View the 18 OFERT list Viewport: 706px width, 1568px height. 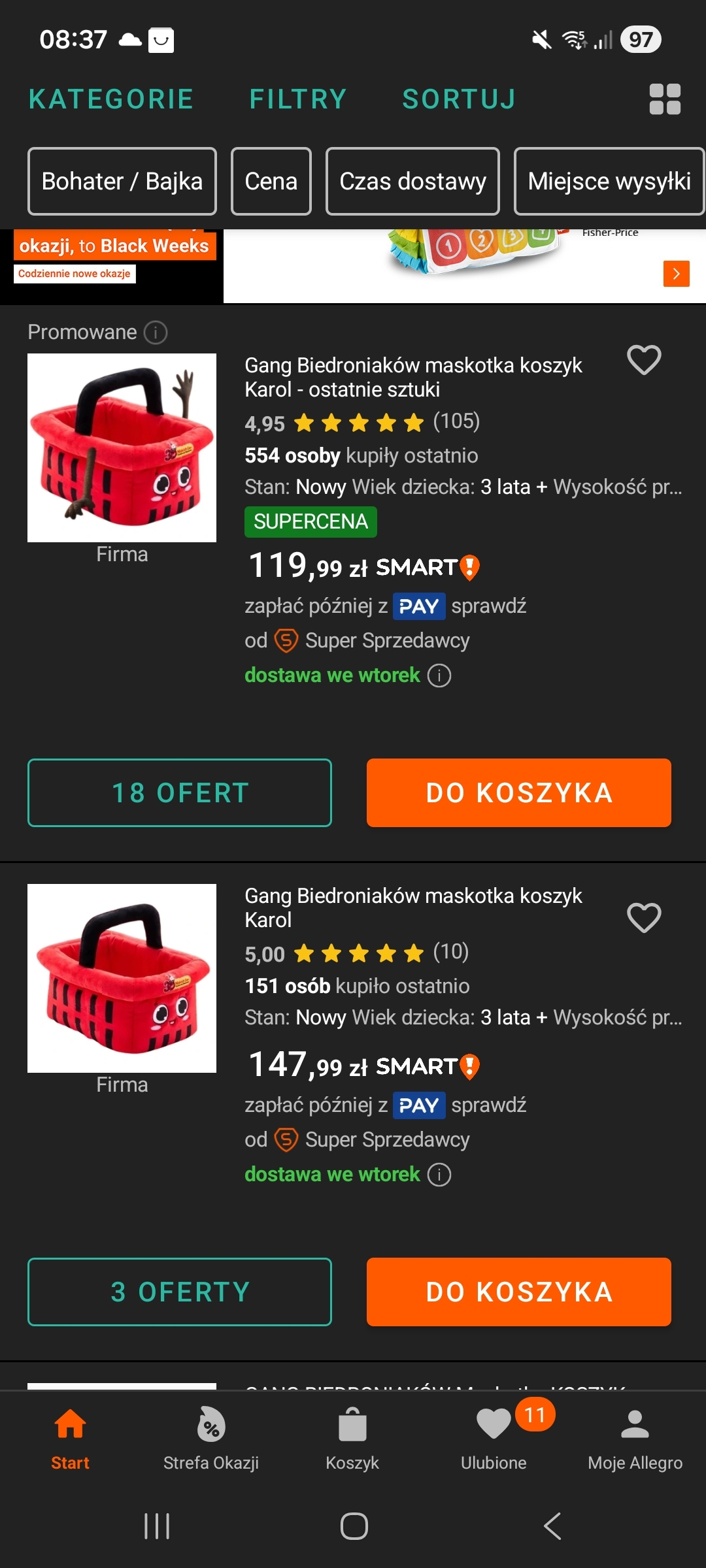(x=180, y=792)
